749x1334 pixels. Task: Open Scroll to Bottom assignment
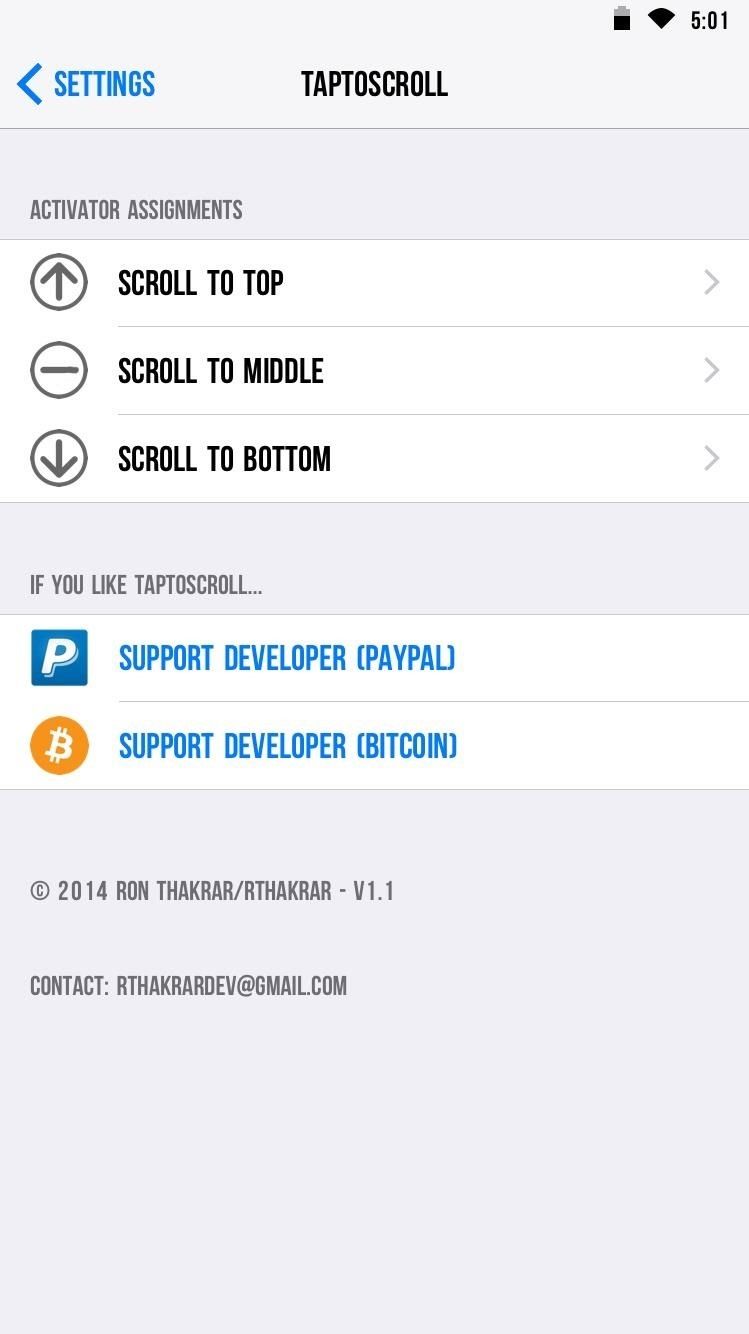(374, 459)
